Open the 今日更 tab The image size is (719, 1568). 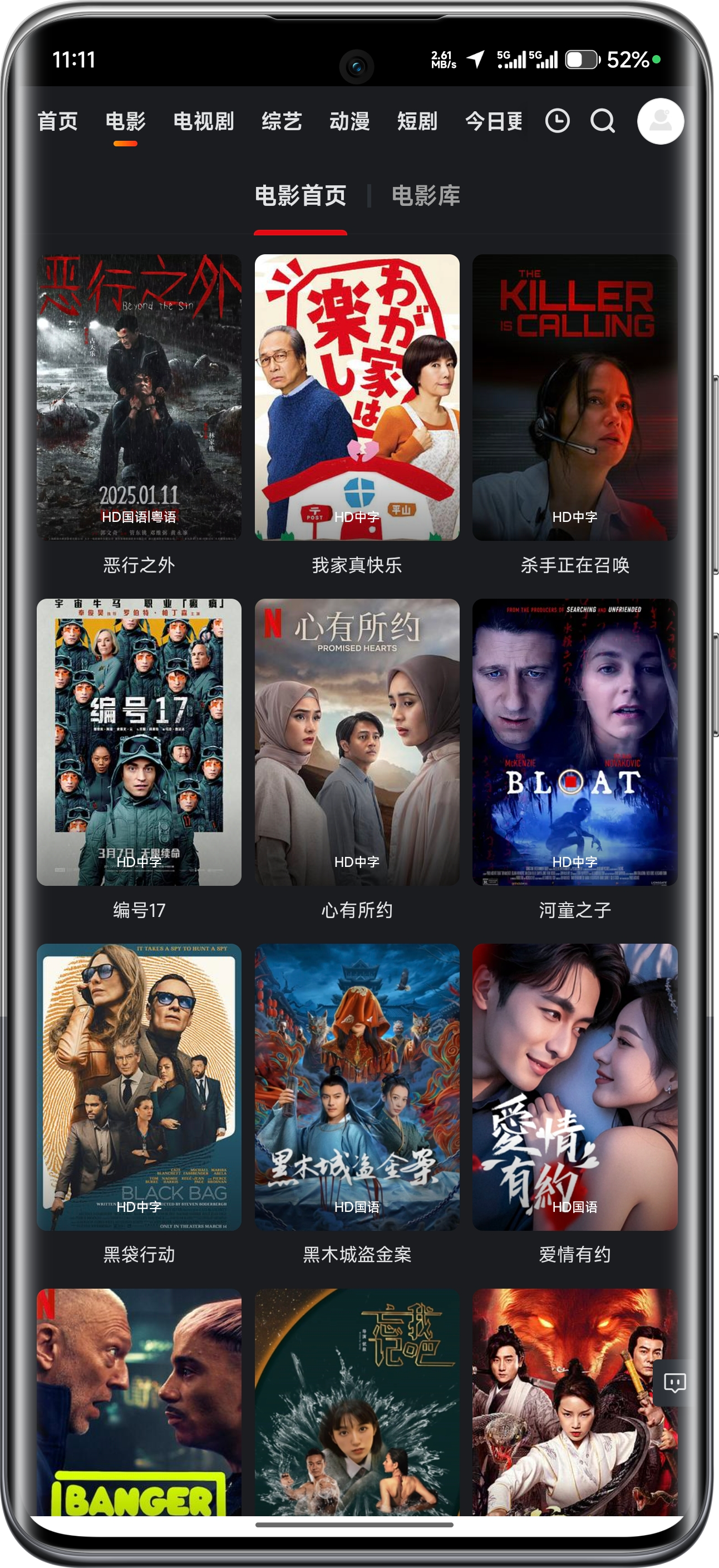(494, 121)
